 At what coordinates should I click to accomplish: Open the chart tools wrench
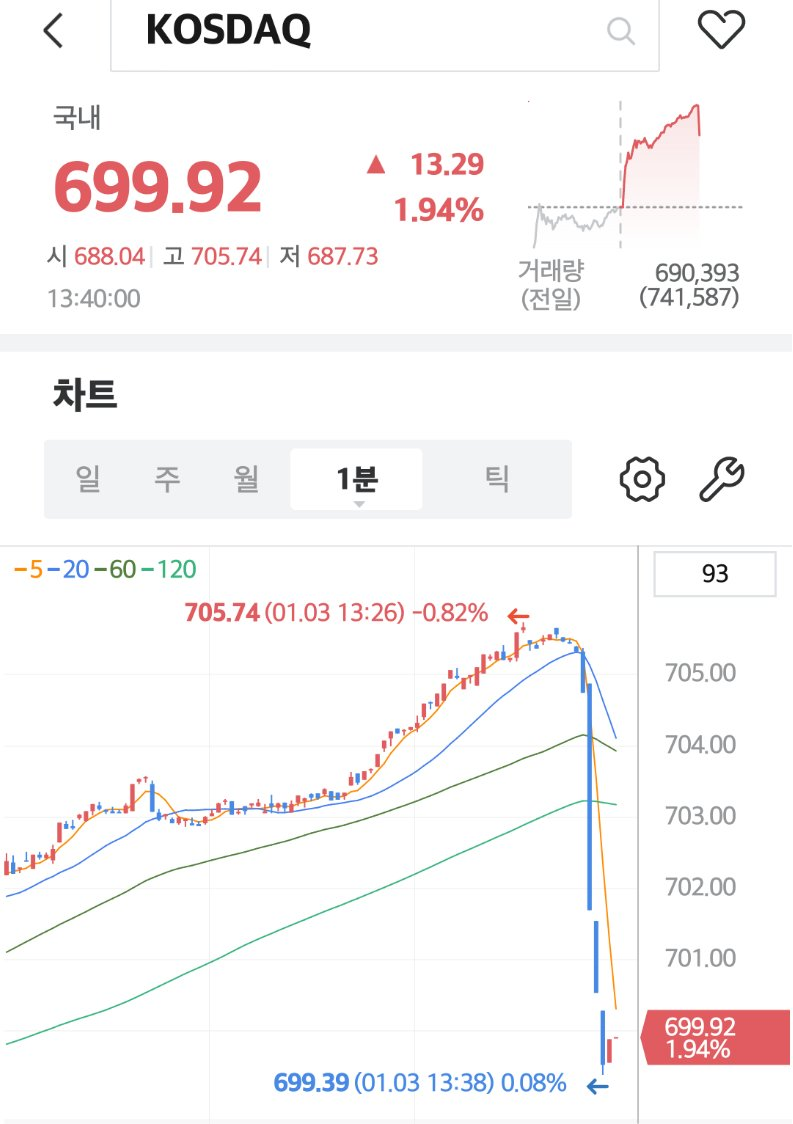[720, 479]
